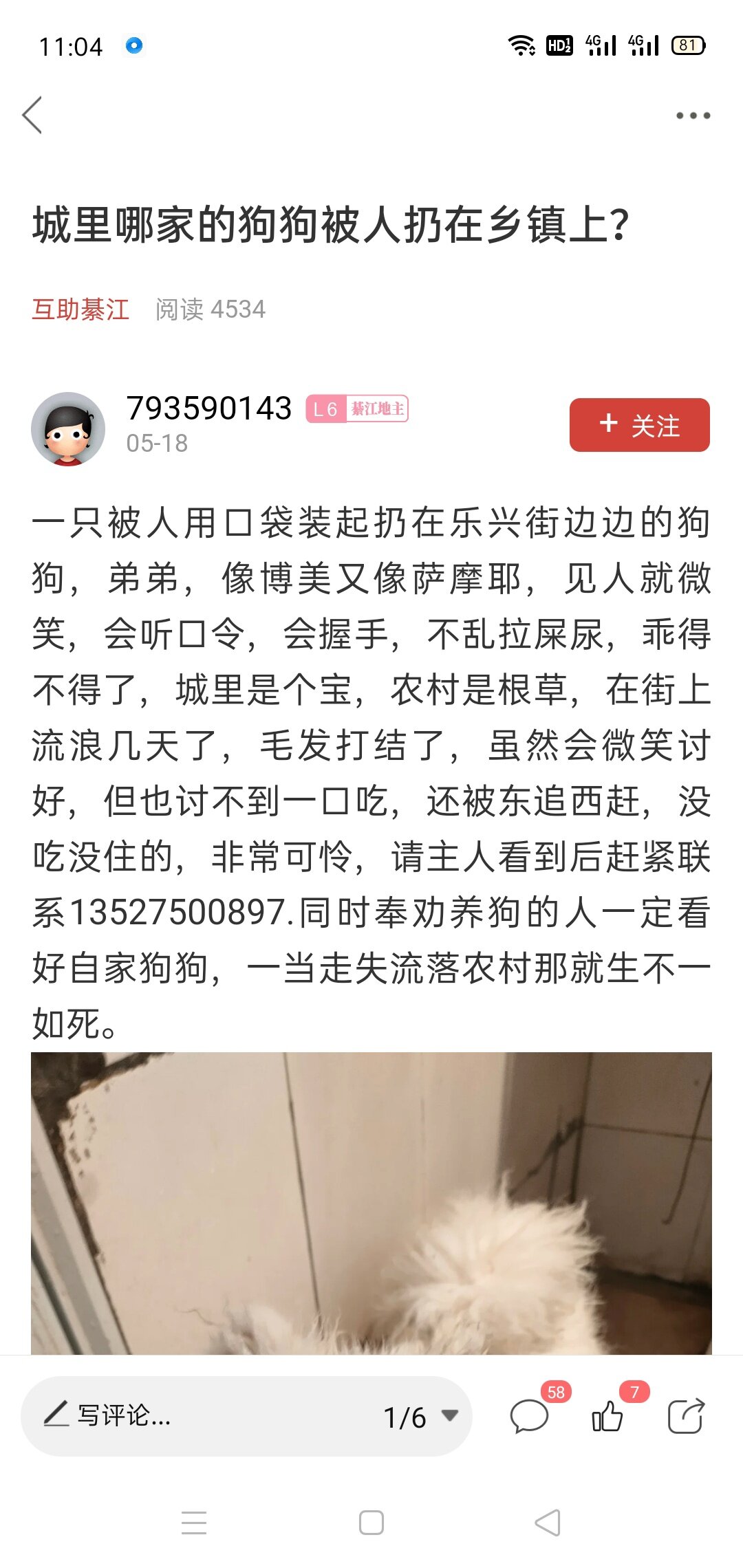Tap the 关注 follow button
The width and height of the screenshot is (743, 1568).
pyautogui.click(x=640, y=425)
